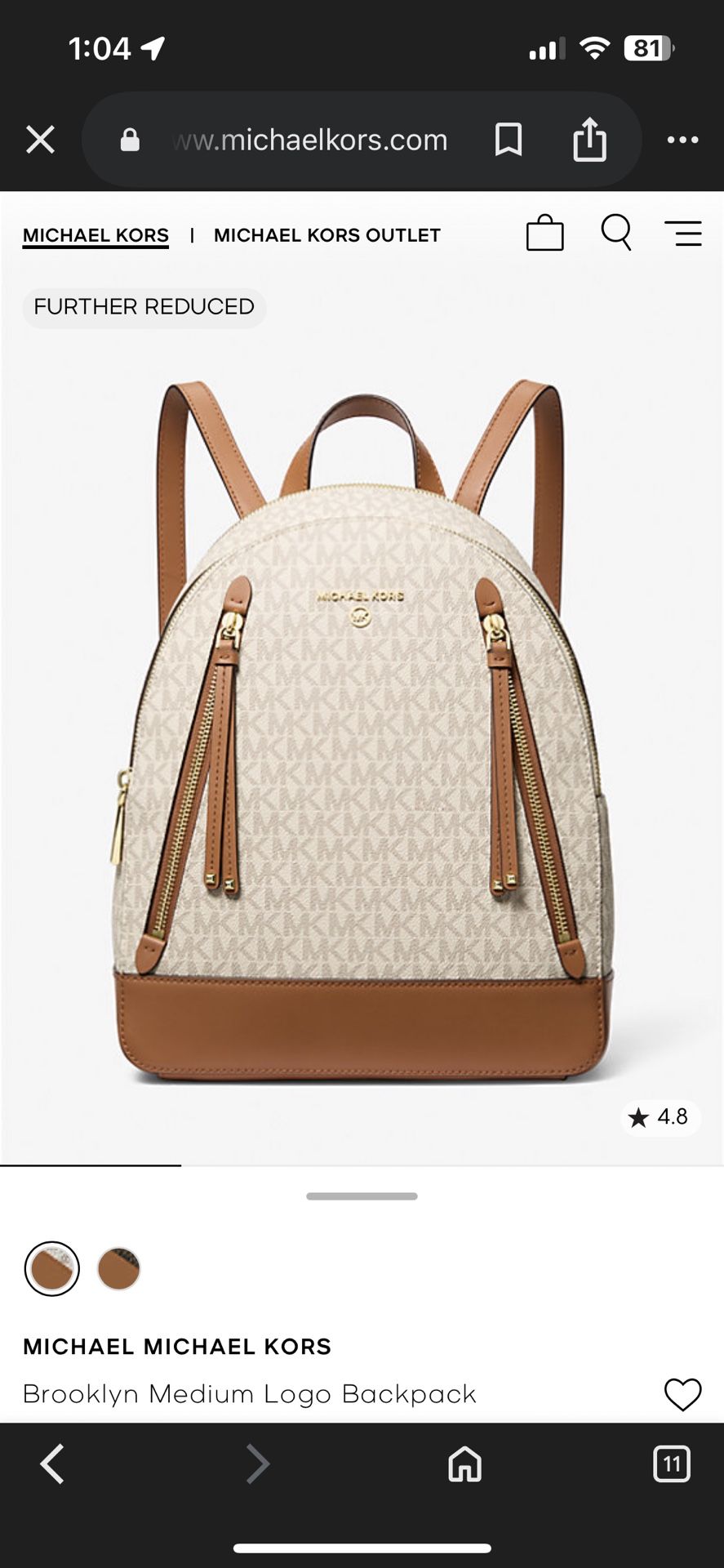
Task: Go to MICHAEL KORS main site
Action: [95, 234]
